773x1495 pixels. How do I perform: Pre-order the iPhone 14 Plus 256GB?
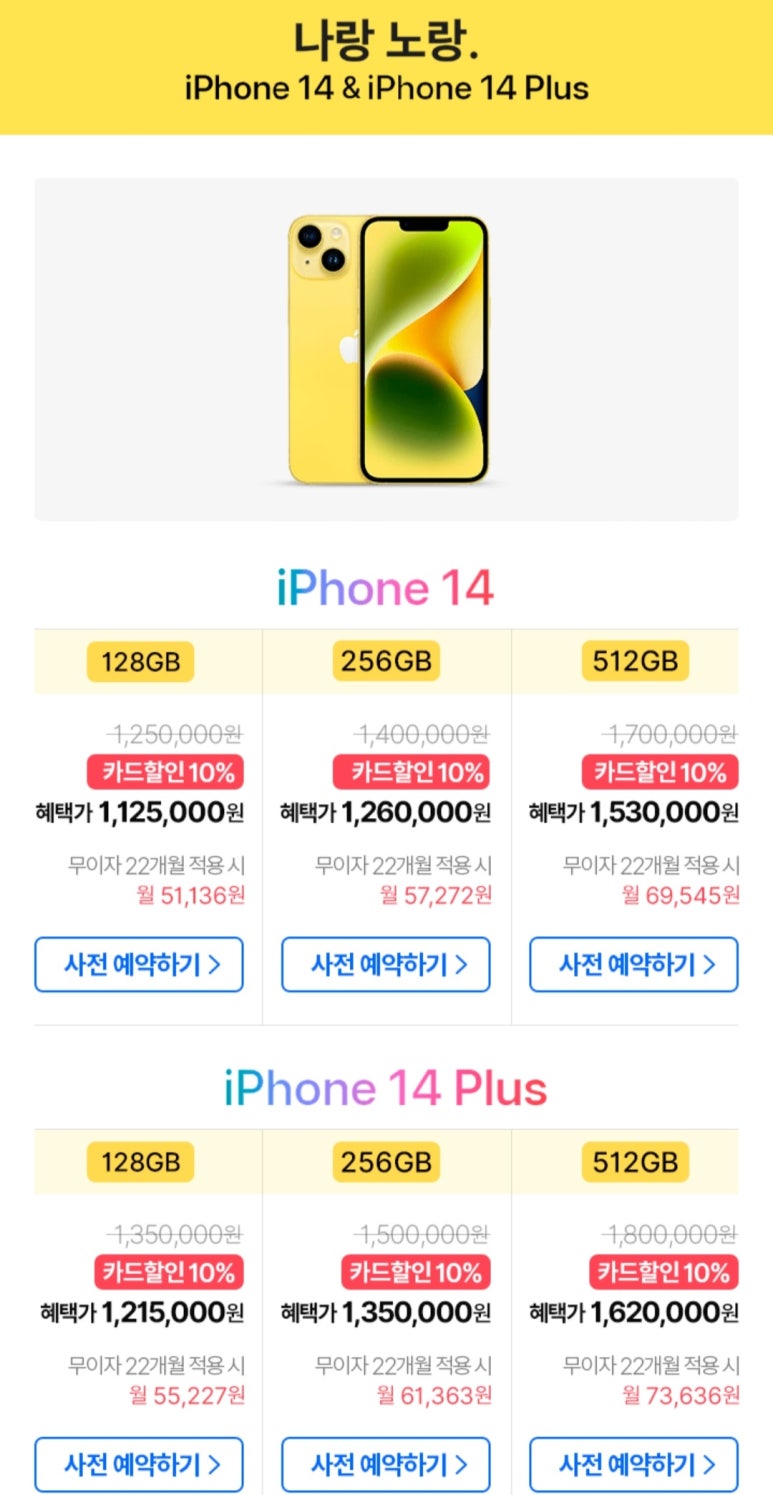pyautogui.click(x=386, y=1465)
